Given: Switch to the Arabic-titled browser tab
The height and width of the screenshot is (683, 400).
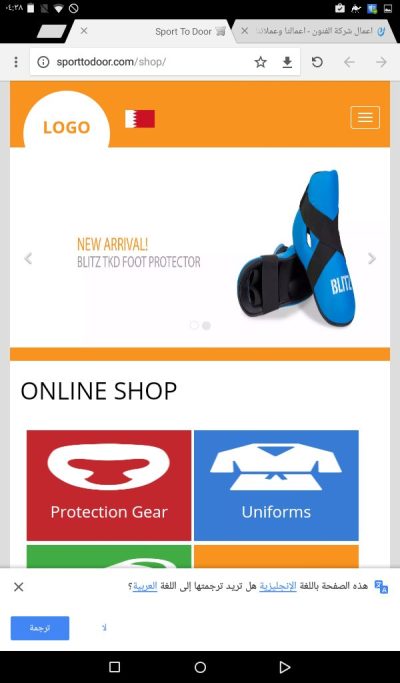Looking at the screenshot, I should 314,31.
